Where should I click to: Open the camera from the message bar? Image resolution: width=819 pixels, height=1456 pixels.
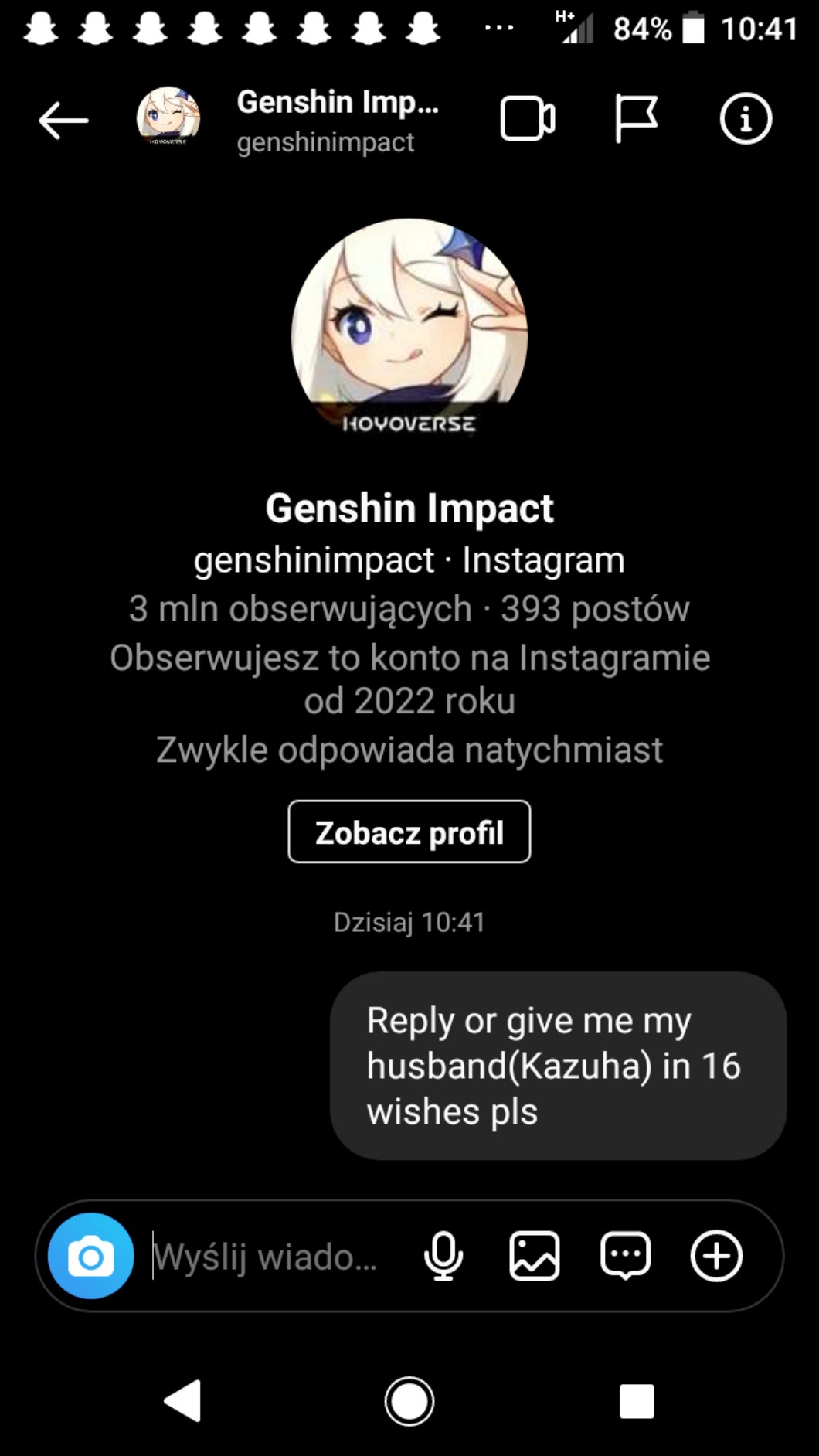[x=91, y=1256]
